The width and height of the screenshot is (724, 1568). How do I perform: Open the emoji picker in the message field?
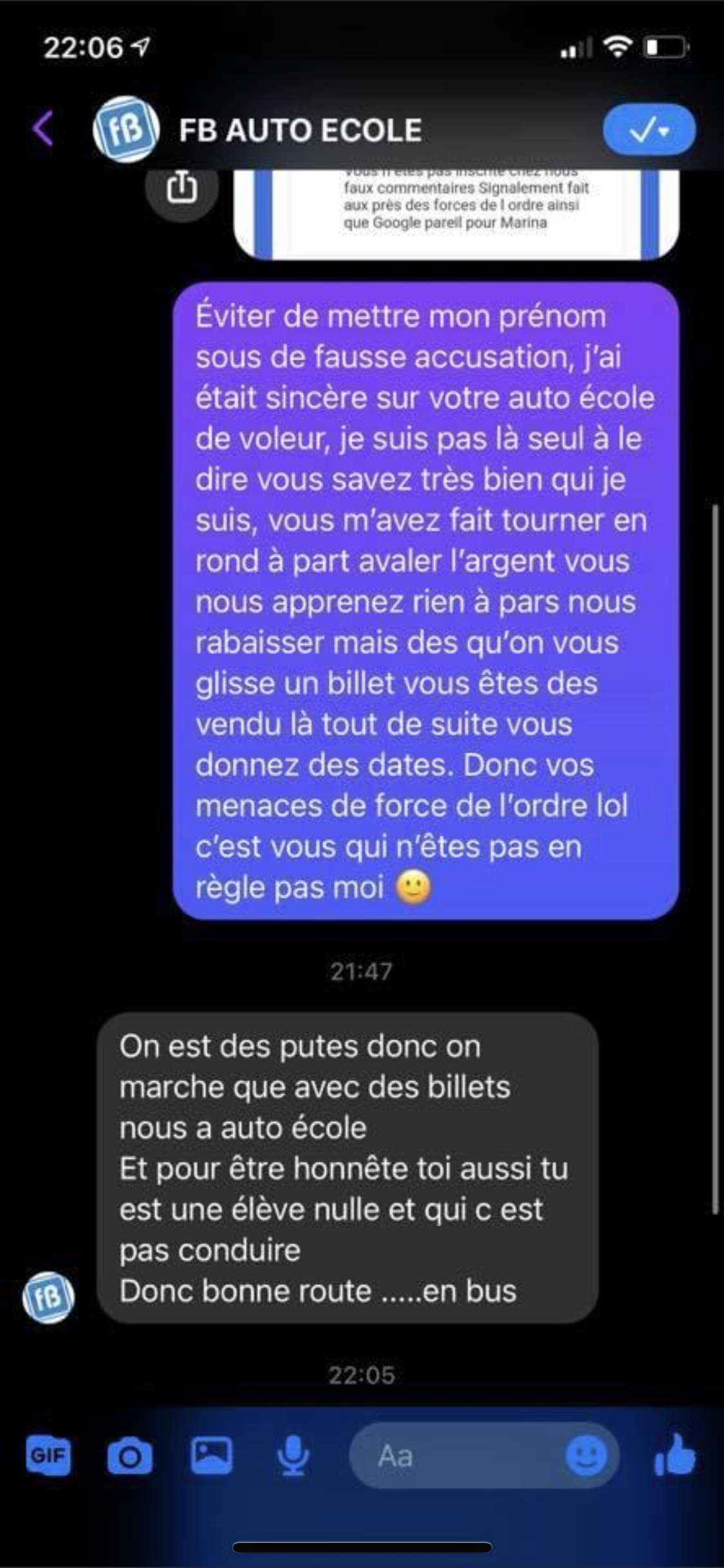[x=585, y=1455]
